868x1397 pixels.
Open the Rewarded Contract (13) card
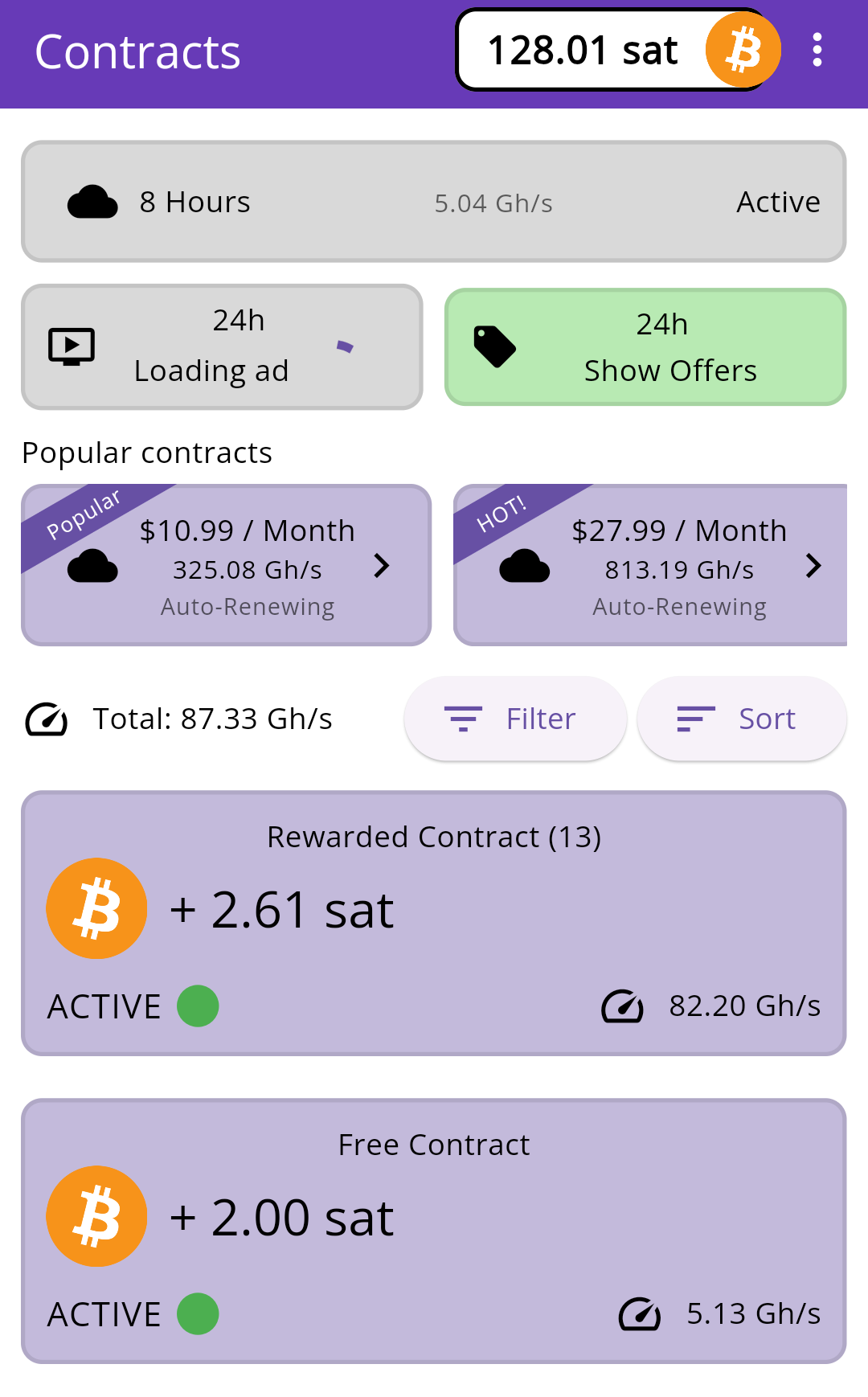434,923
